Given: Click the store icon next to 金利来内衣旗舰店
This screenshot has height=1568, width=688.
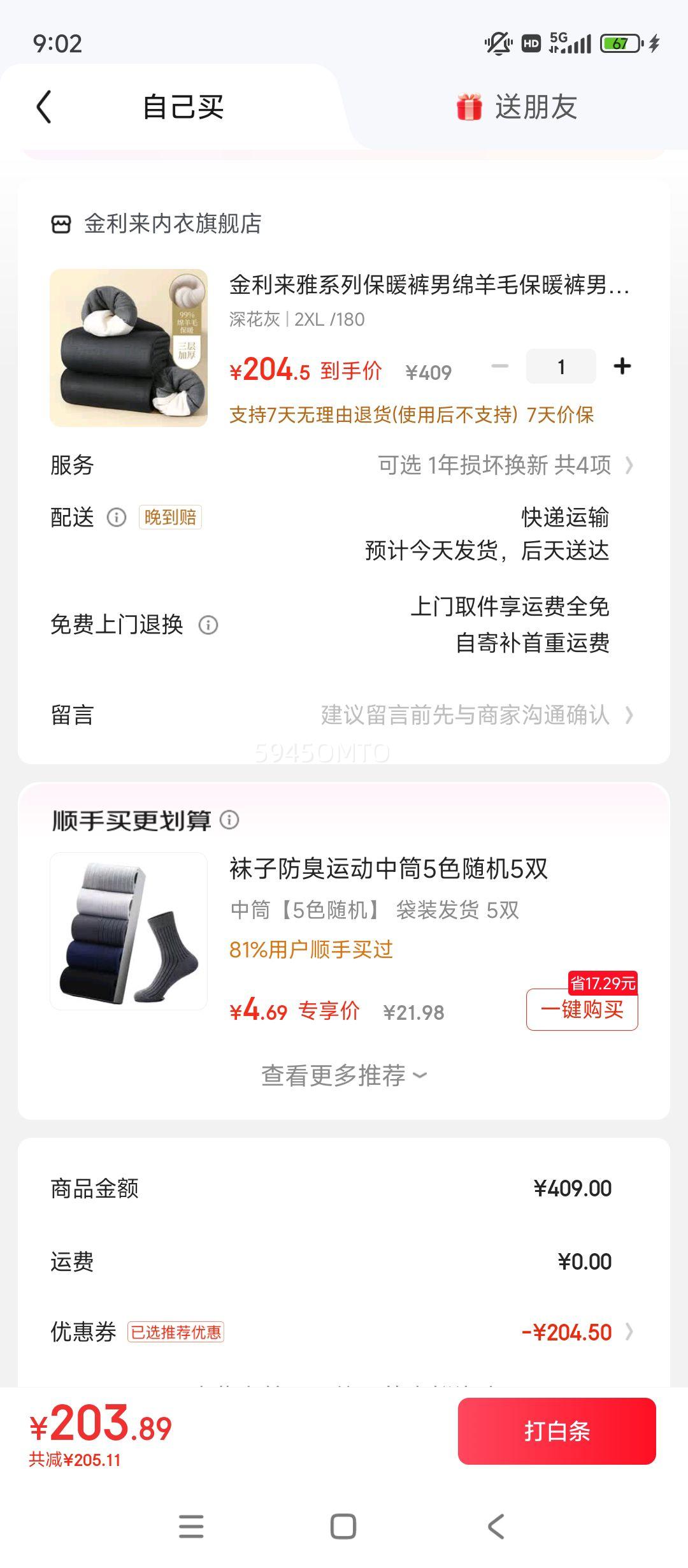Looking at the screenshot, I should tap(62, 224).
